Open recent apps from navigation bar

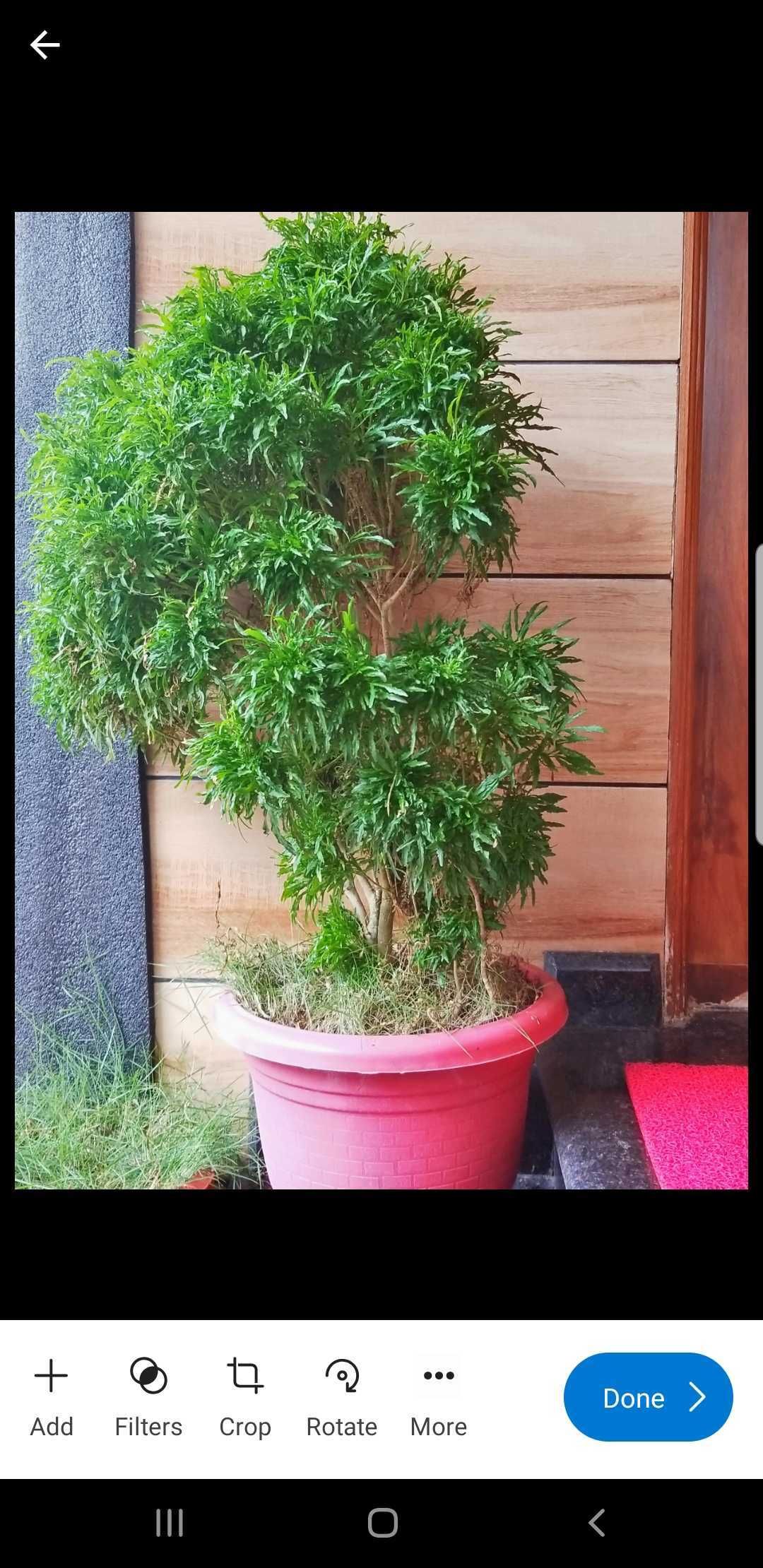170,1522
